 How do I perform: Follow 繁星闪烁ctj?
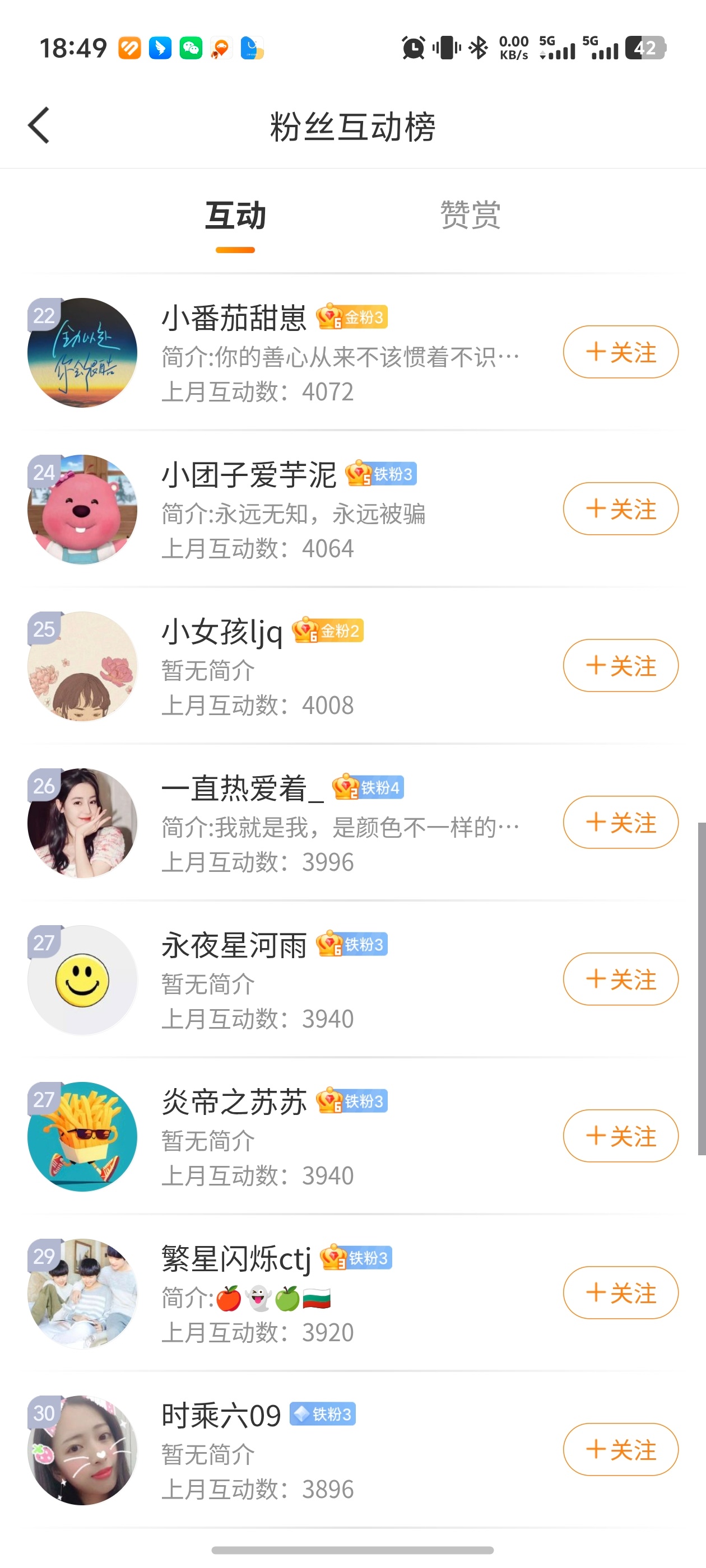click(620, 1292)
